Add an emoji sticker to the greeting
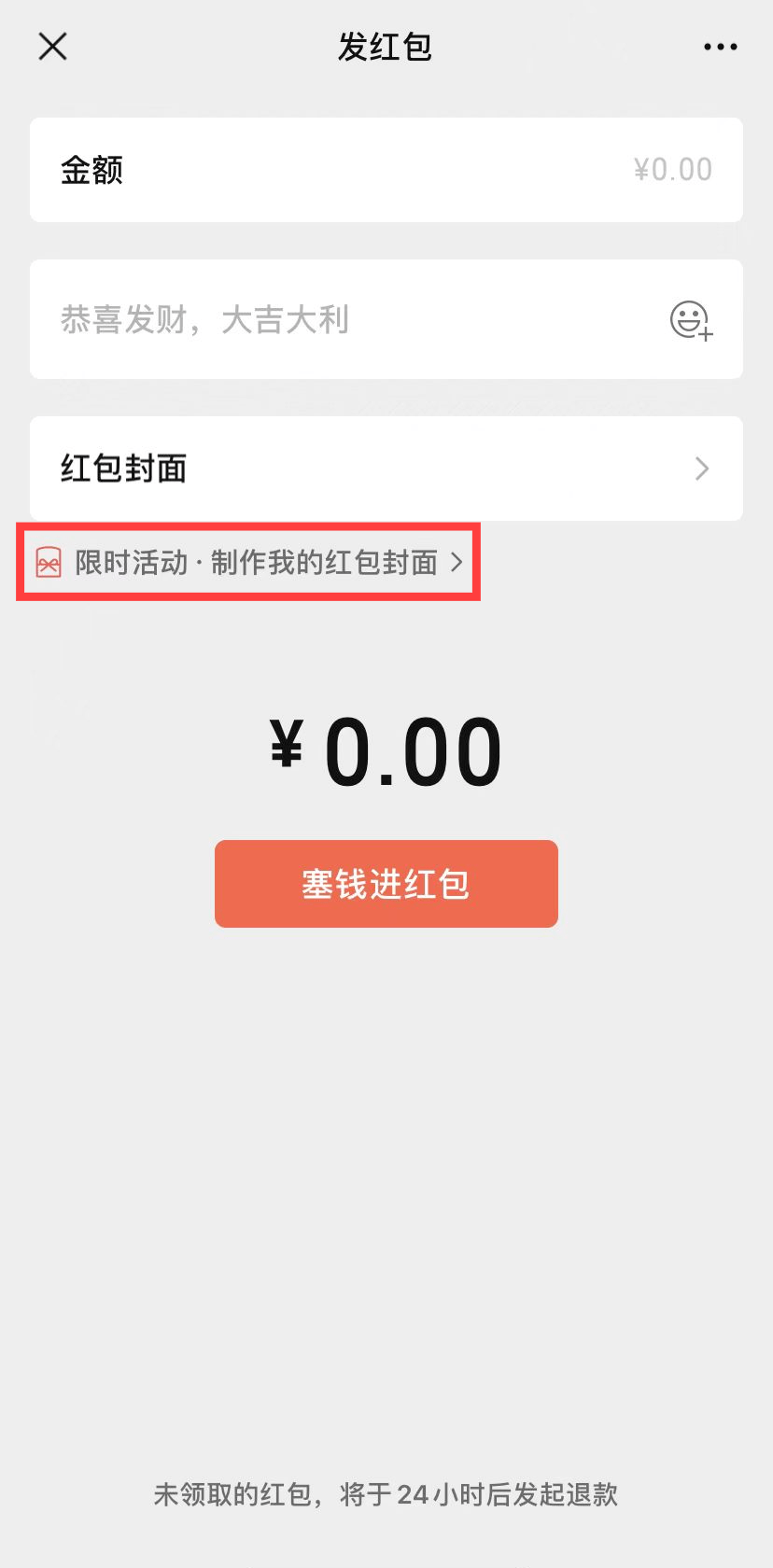Screen dimensions: 773x1568 691,320
